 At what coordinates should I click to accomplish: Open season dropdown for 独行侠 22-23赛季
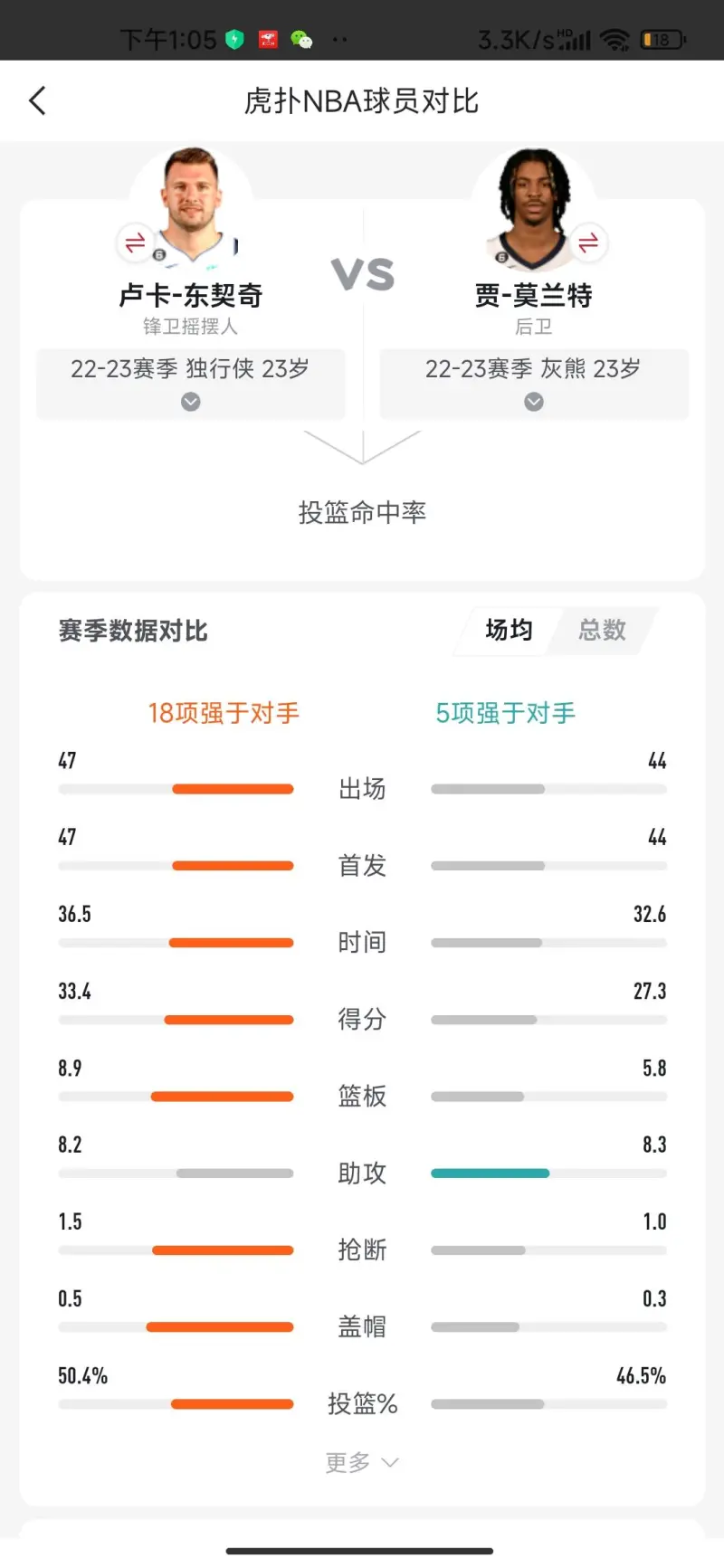point(190,401)
